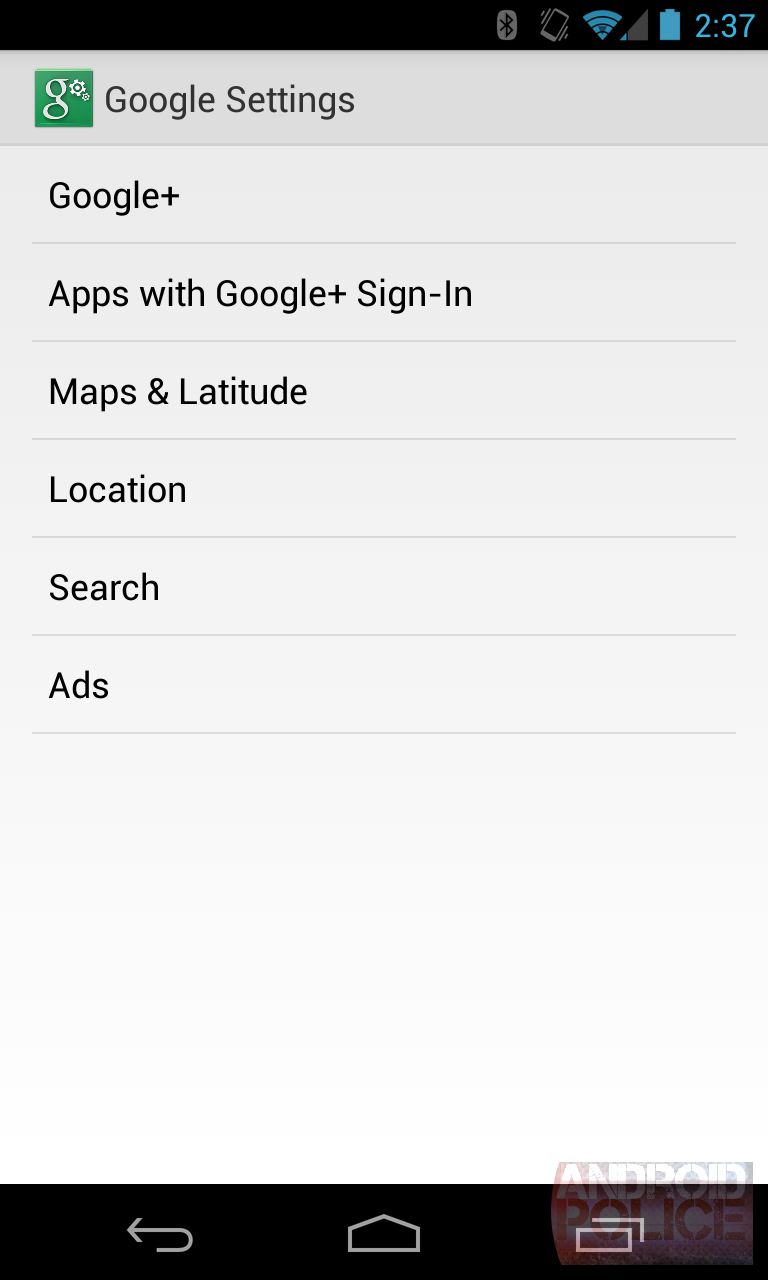Tap the divider below the Ads entry

[x=384, y=733]
